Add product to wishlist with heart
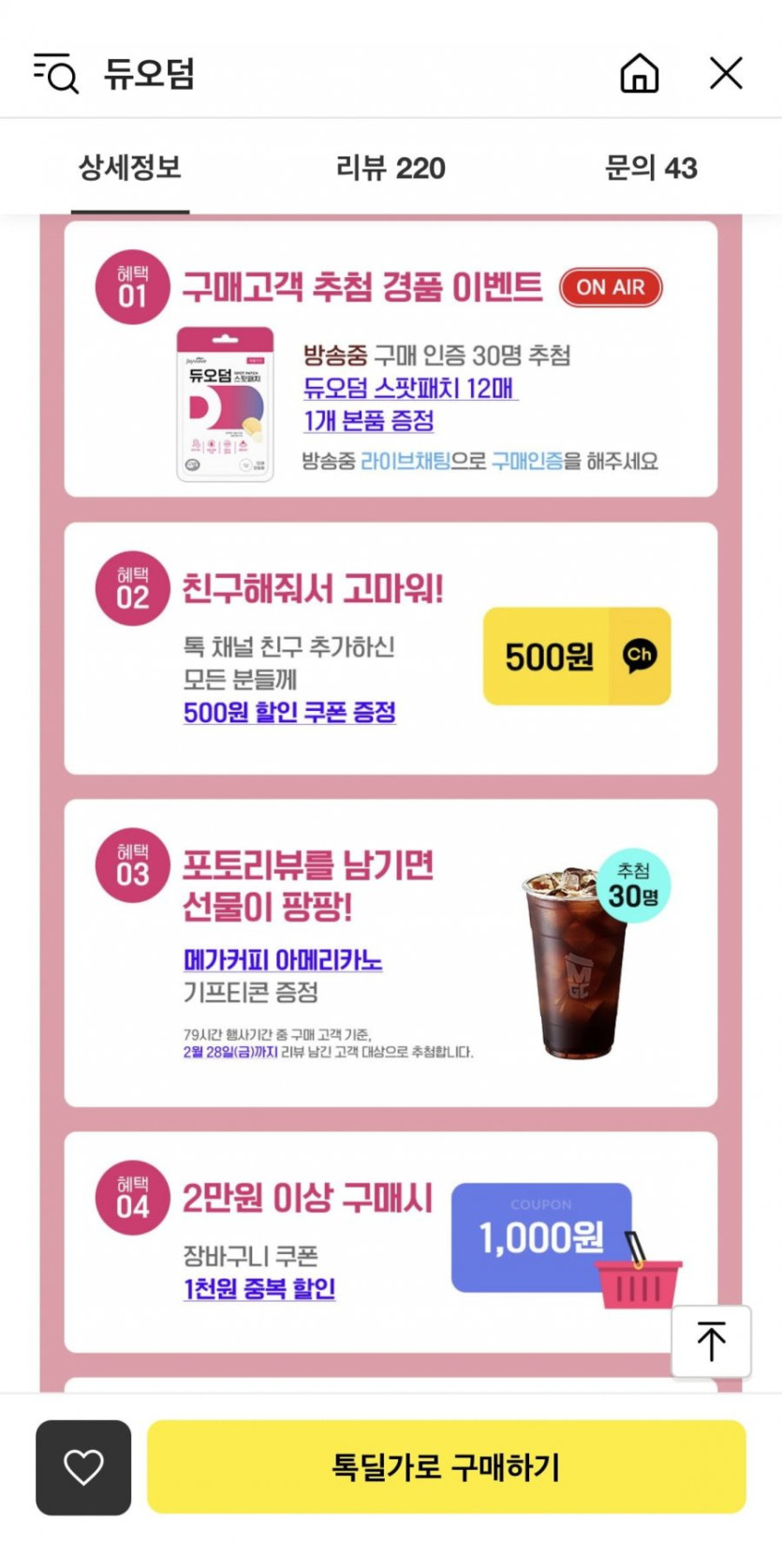The width and height of the screenshot is (782, 1568). click(83, 1467)
